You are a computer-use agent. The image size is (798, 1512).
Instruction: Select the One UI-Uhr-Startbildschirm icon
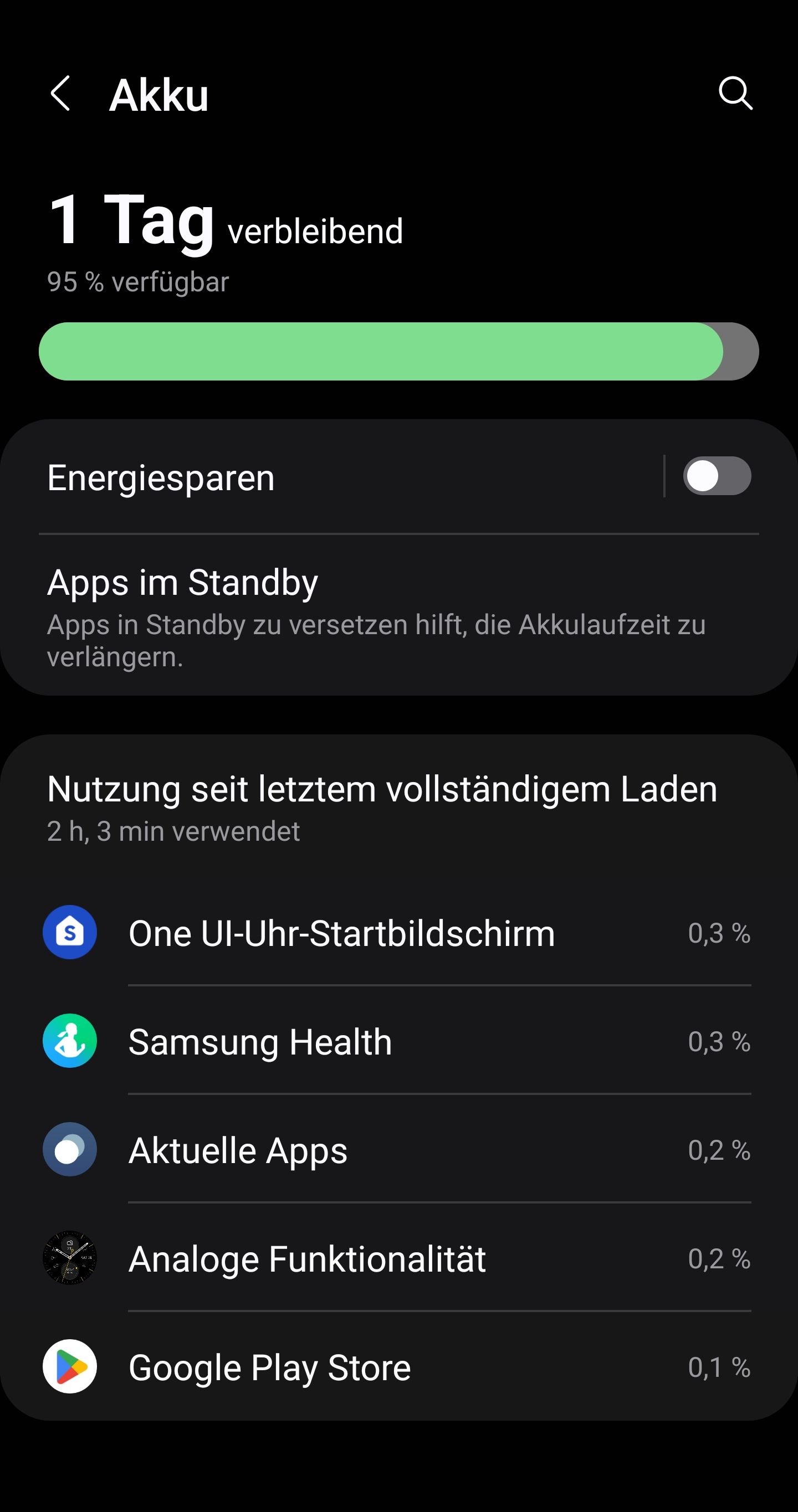[69, 933]
